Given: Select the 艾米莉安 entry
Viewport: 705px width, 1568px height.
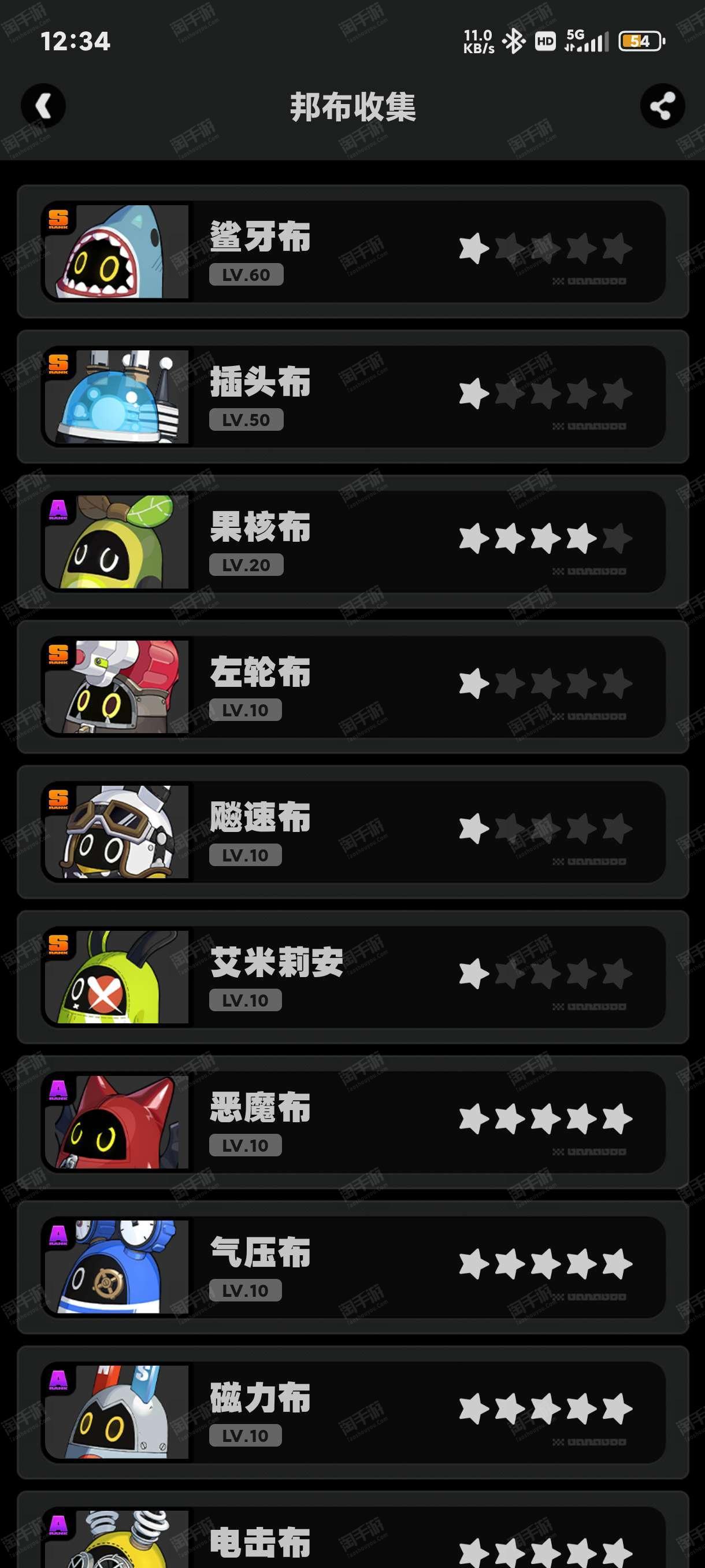Looking at the screenshot, I should [x=353, y=977].
